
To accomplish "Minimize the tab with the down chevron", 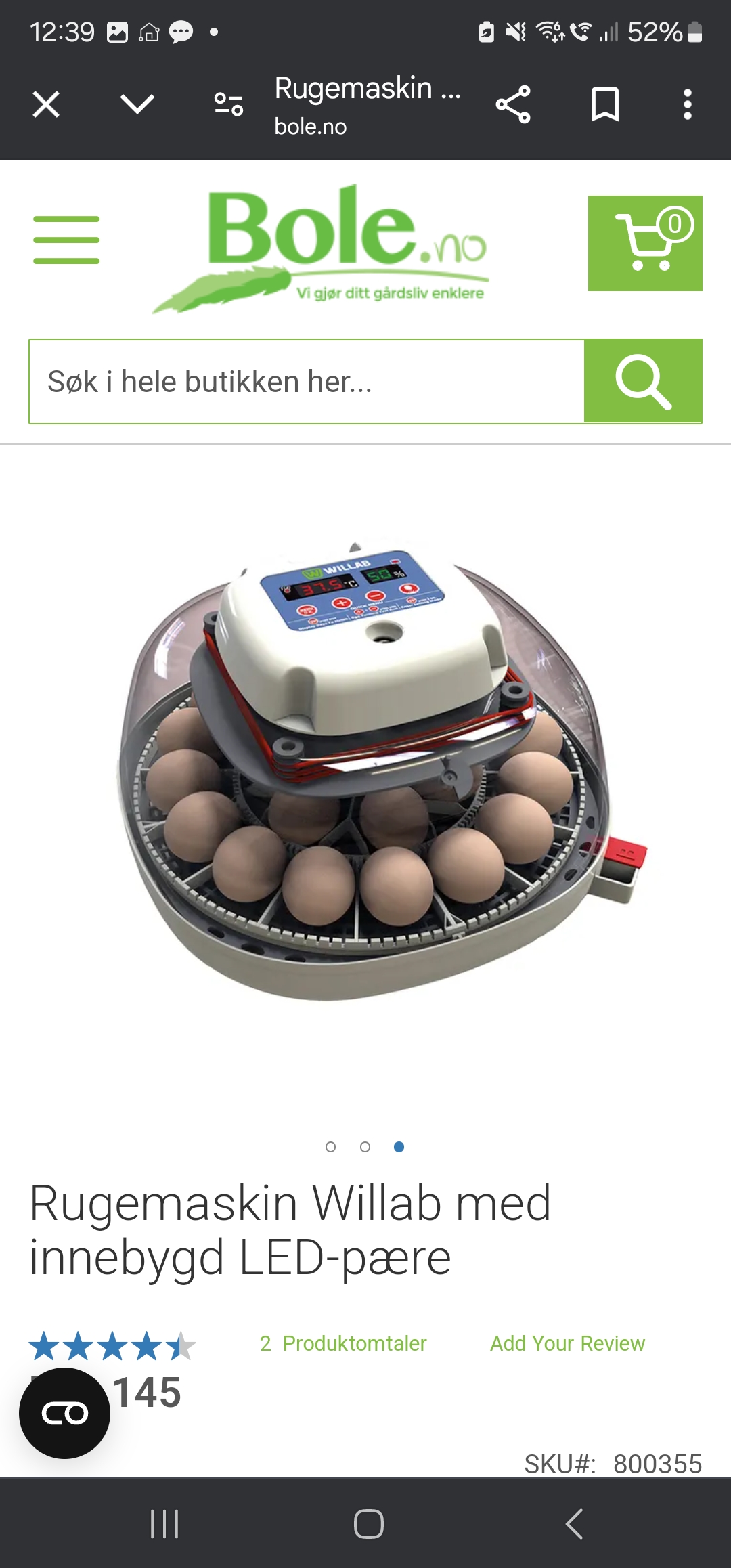I will 137,105.
